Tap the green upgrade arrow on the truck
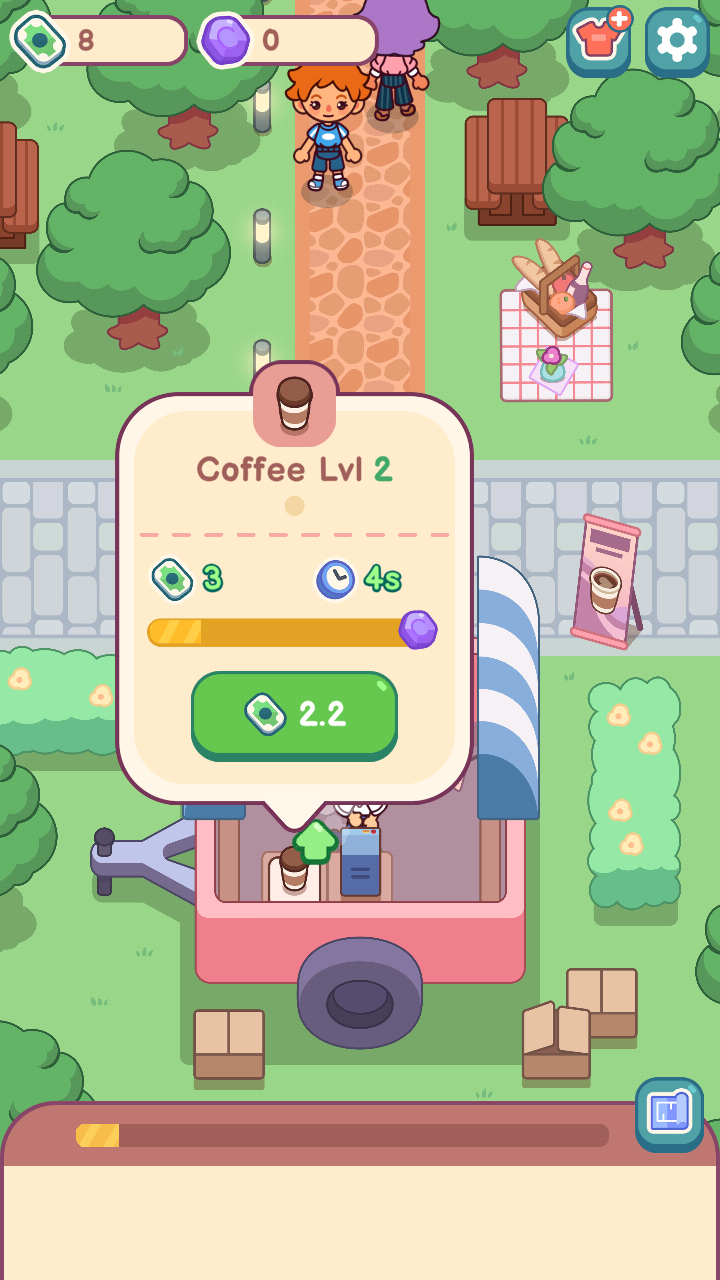 click(x=315, y=842)
